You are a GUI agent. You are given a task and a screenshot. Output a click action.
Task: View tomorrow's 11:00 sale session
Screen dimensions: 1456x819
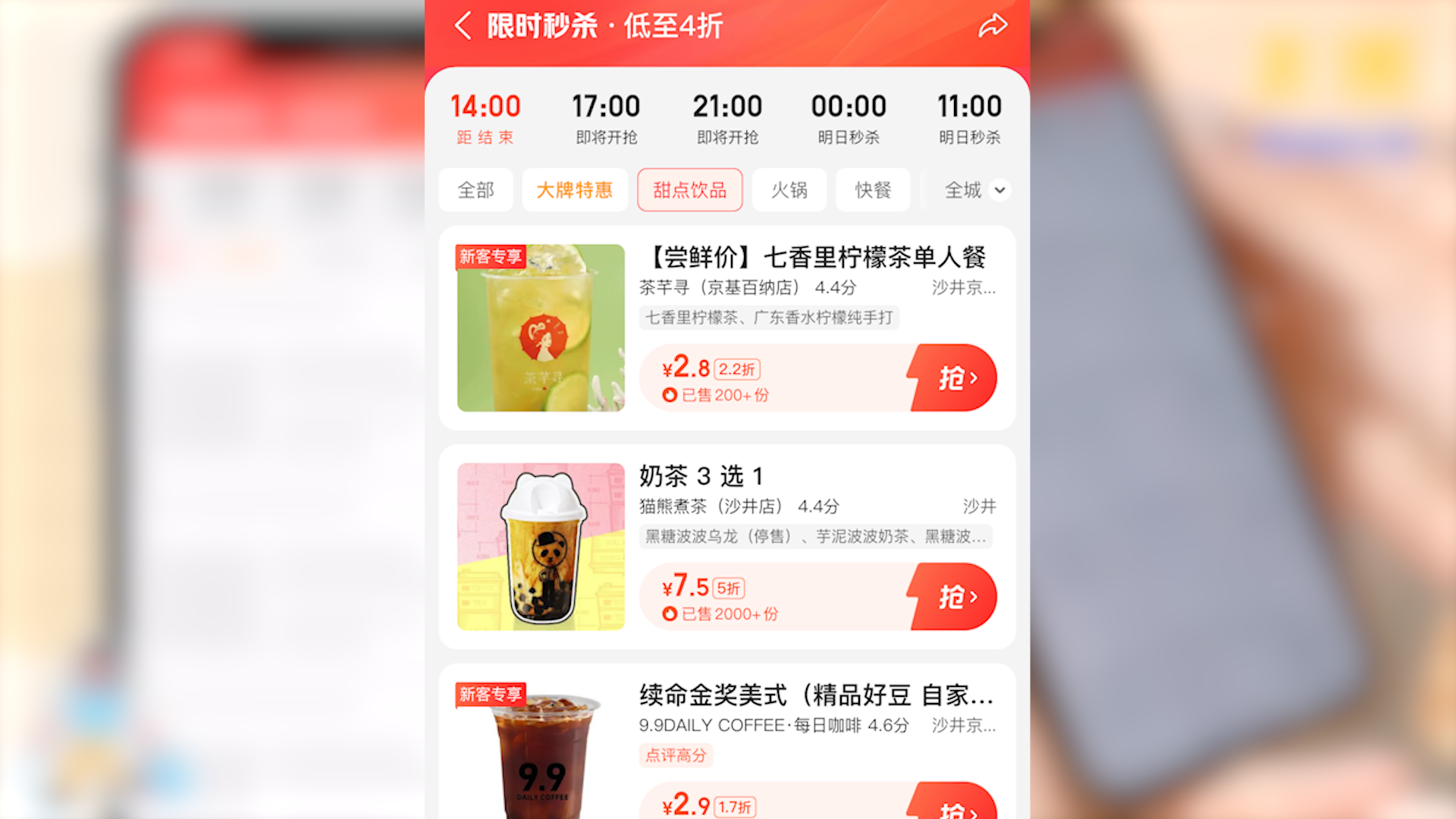tap(969, 118)
